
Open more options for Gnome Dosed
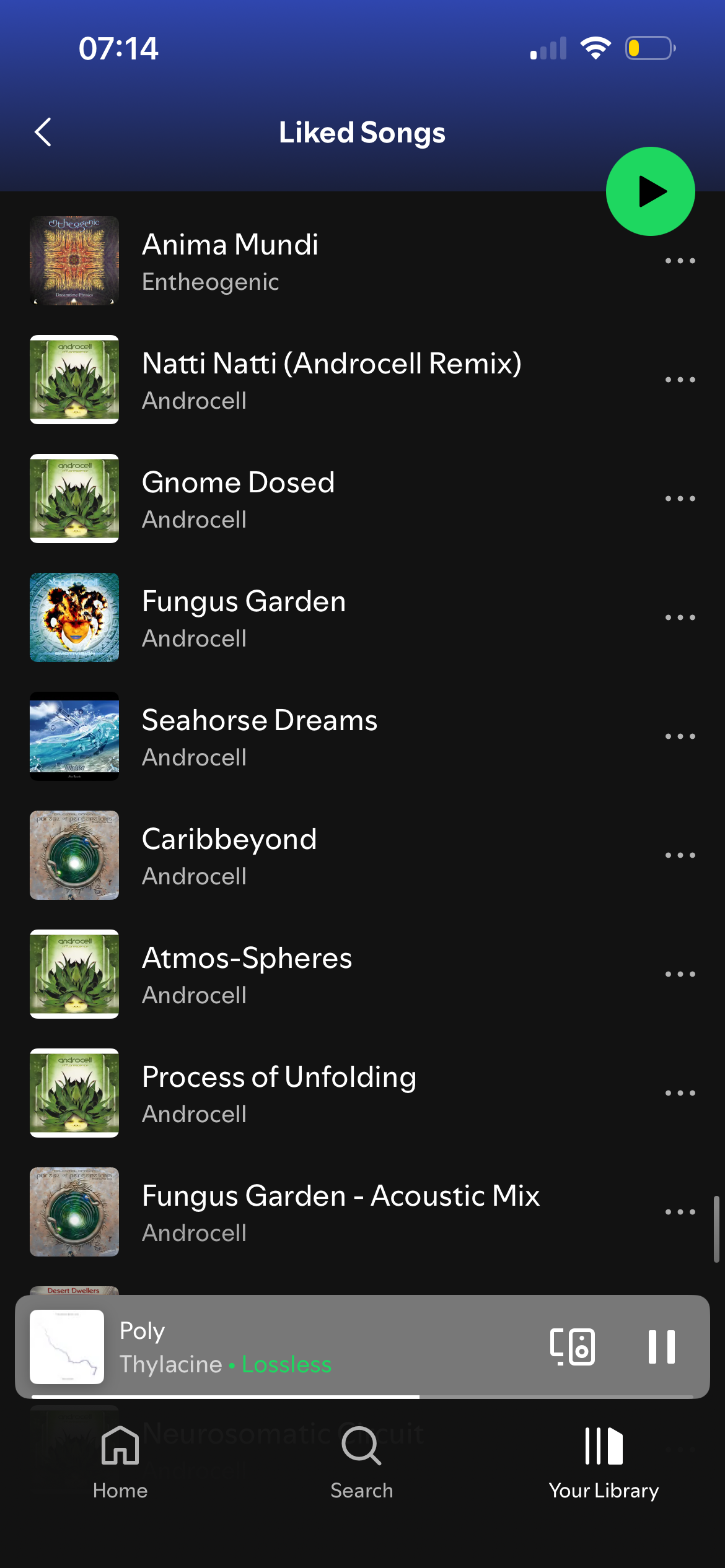coord(680,499)
